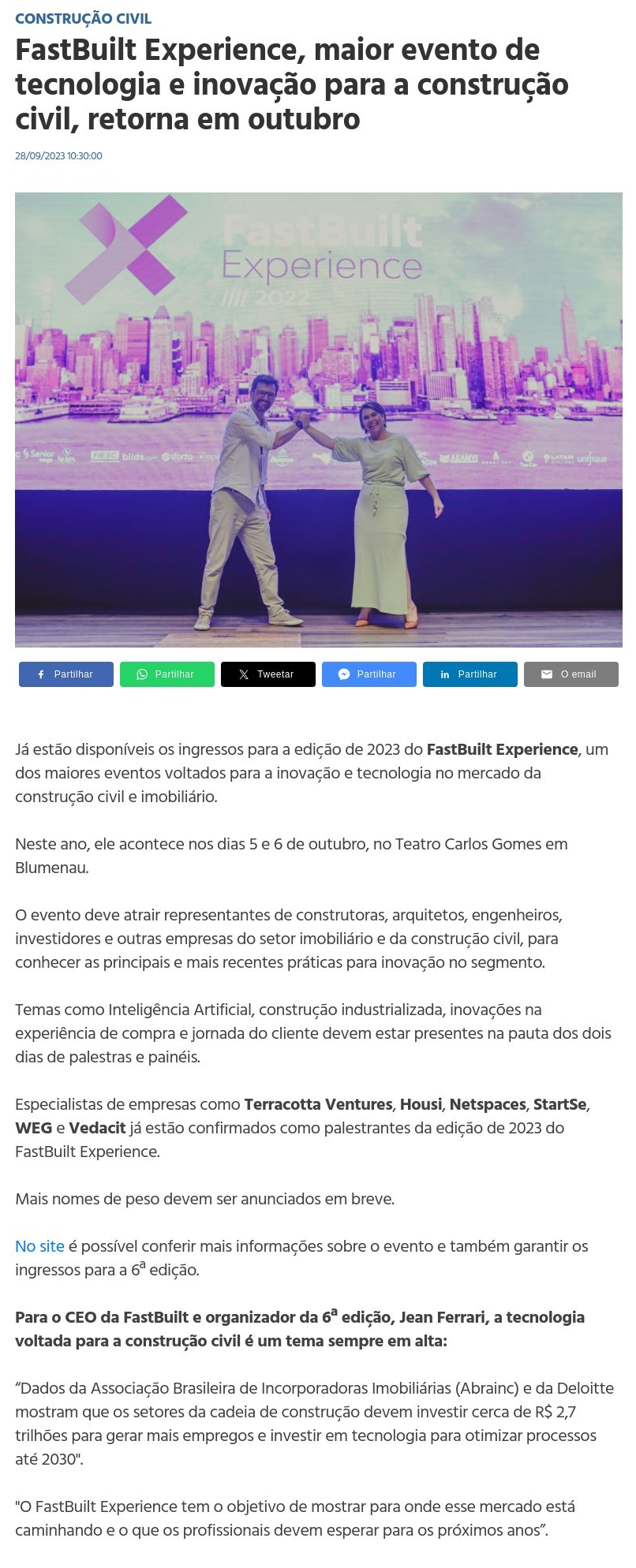Viewport: 636px width, 1568px height.
Task: Send the article by email
Action: point(571,674)
